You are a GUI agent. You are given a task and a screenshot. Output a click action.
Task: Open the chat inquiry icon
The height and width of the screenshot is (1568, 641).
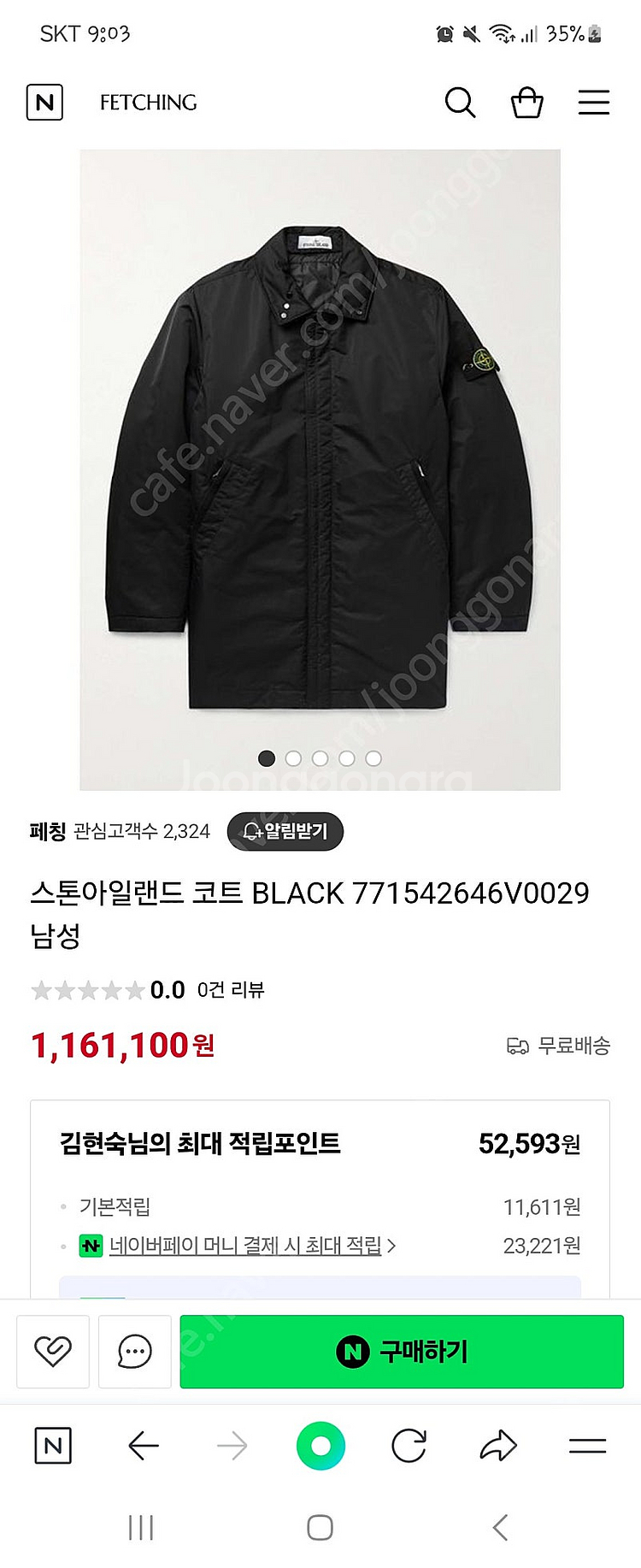[x=134, y=1351]
